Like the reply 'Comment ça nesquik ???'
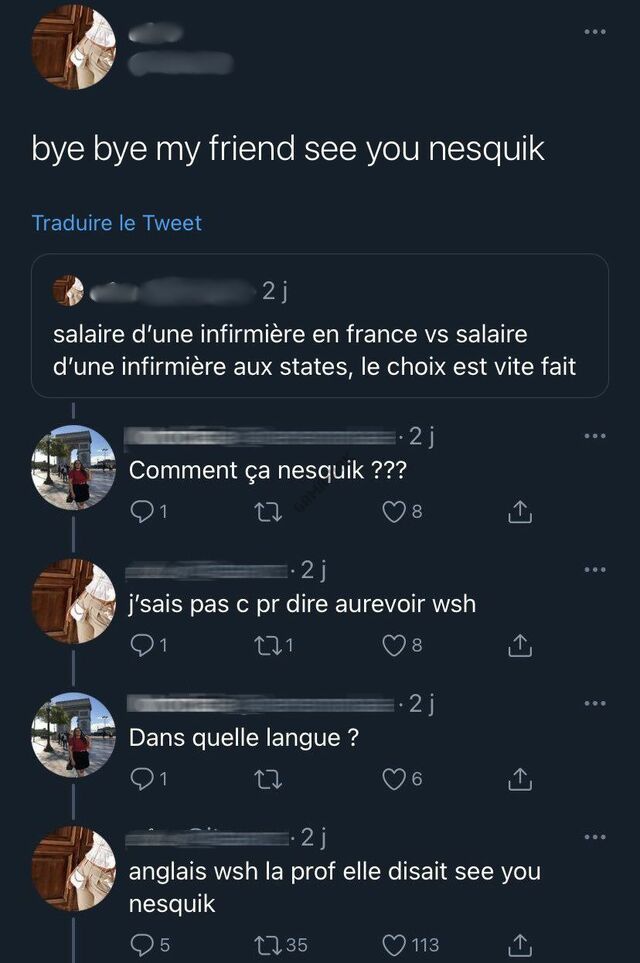 click(395, 512)
